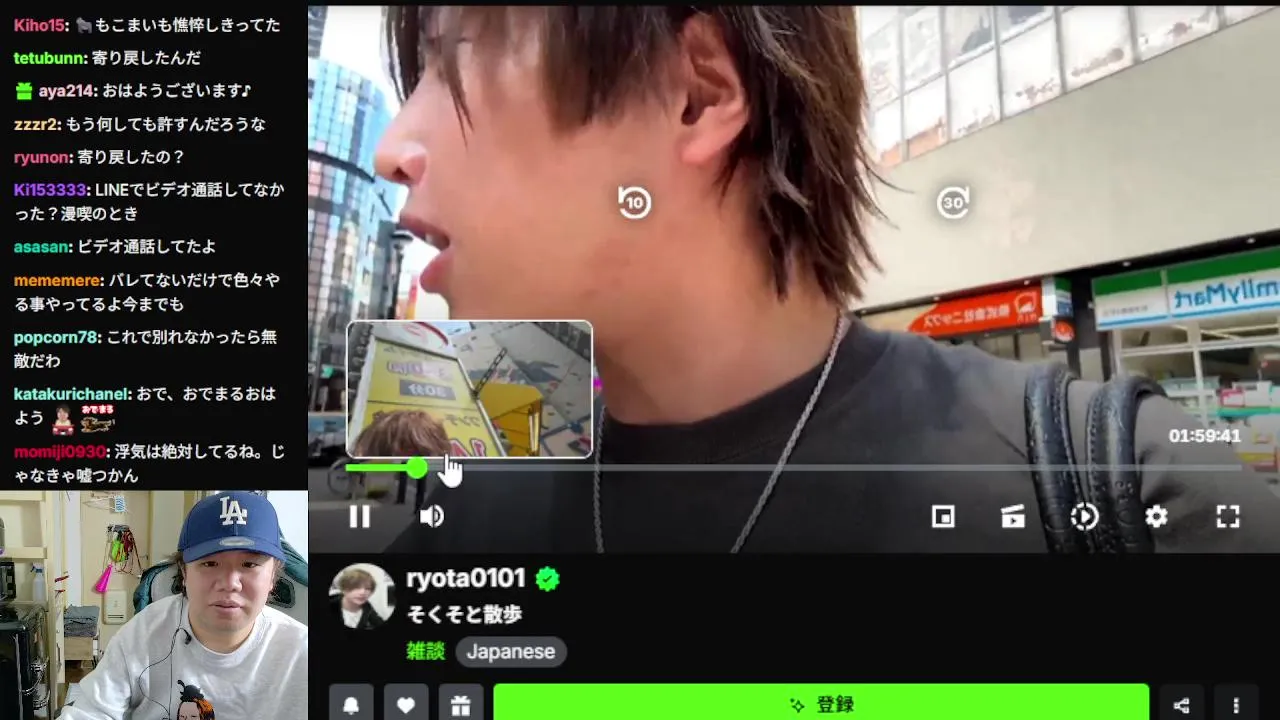Select the Japanese language tag

click(511, 651)
